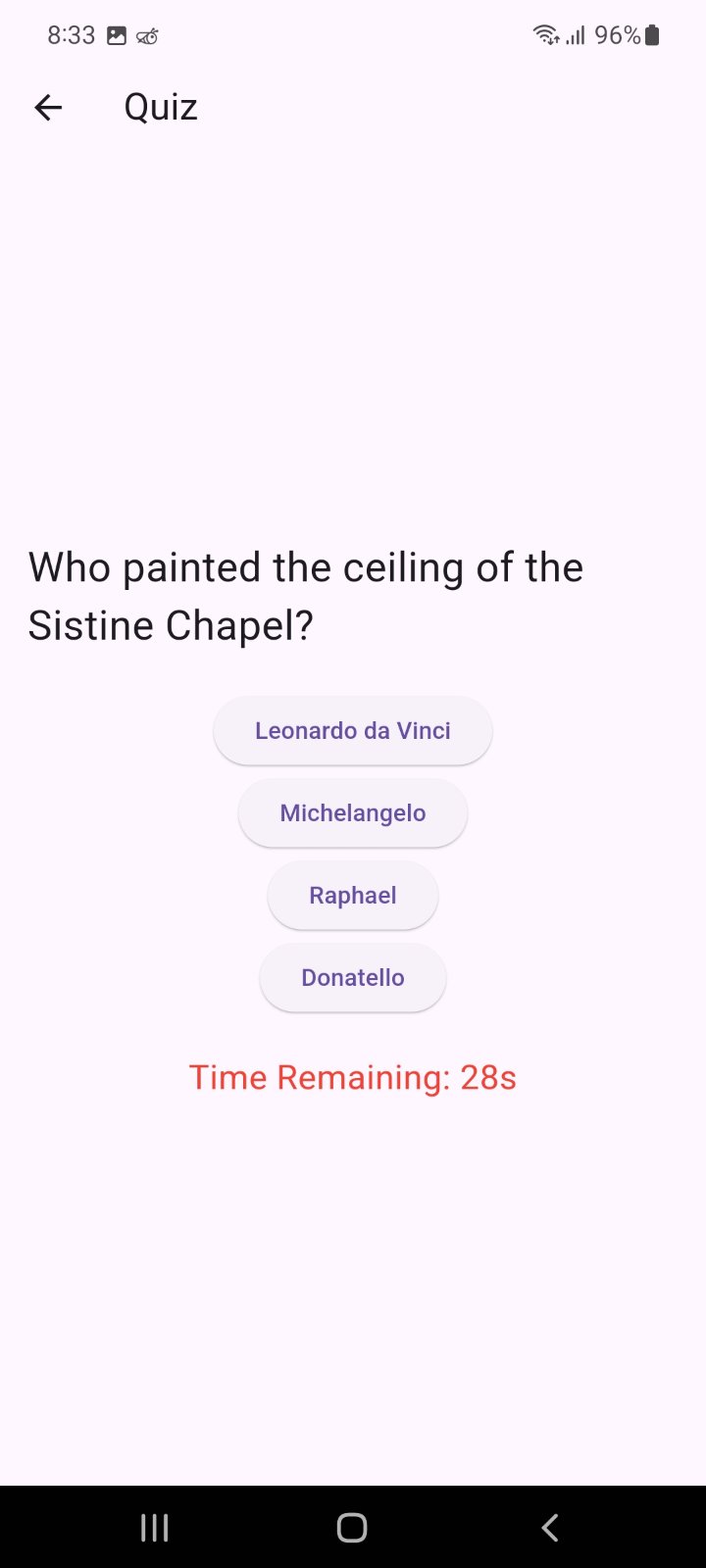Screen dimensions: 706x1568
Task: Select the Michelangelo answer
Action: [353, 813]
